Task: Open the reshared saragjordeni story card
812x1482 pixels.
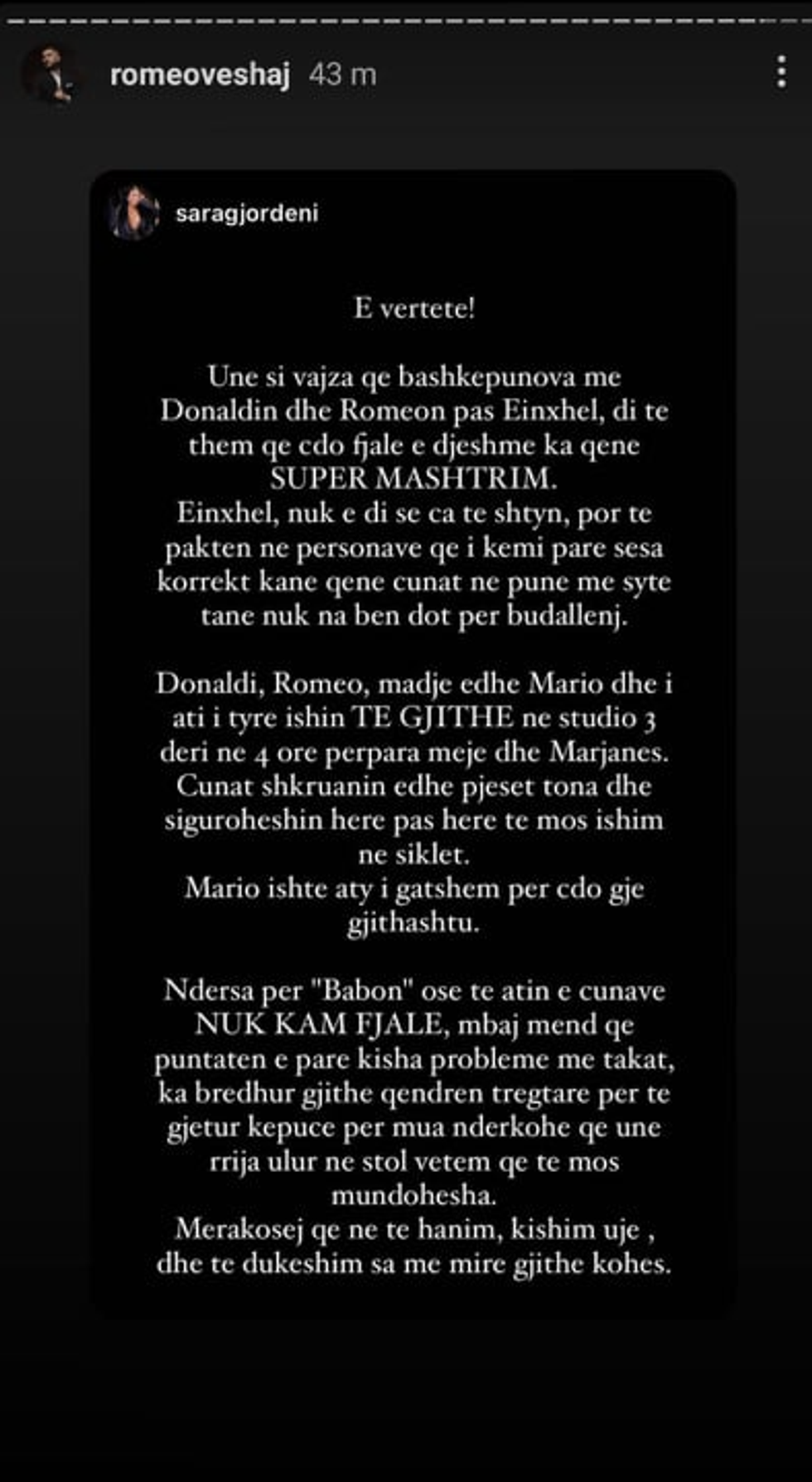Action: pos(413,746)
